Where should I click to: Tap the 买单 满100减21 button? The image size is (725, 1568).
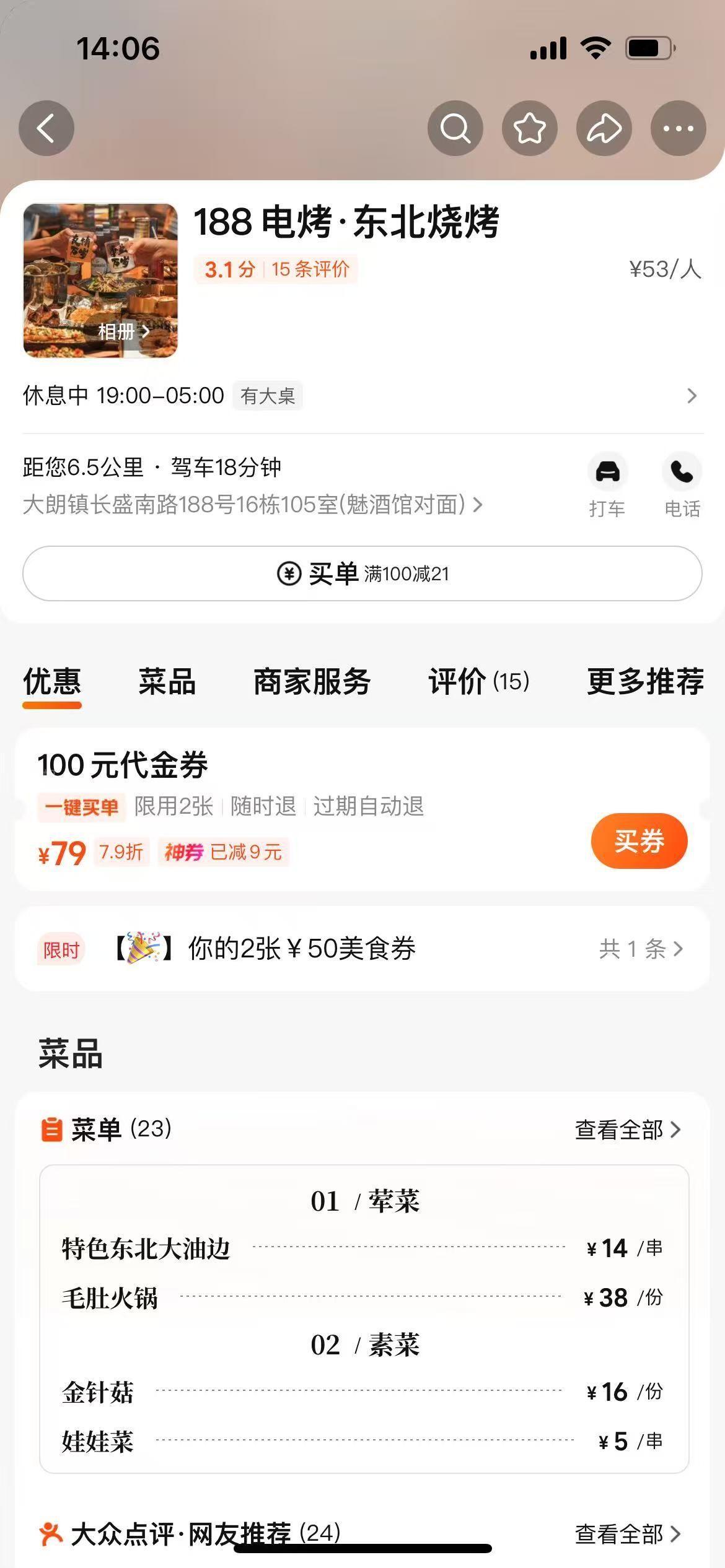362,573
